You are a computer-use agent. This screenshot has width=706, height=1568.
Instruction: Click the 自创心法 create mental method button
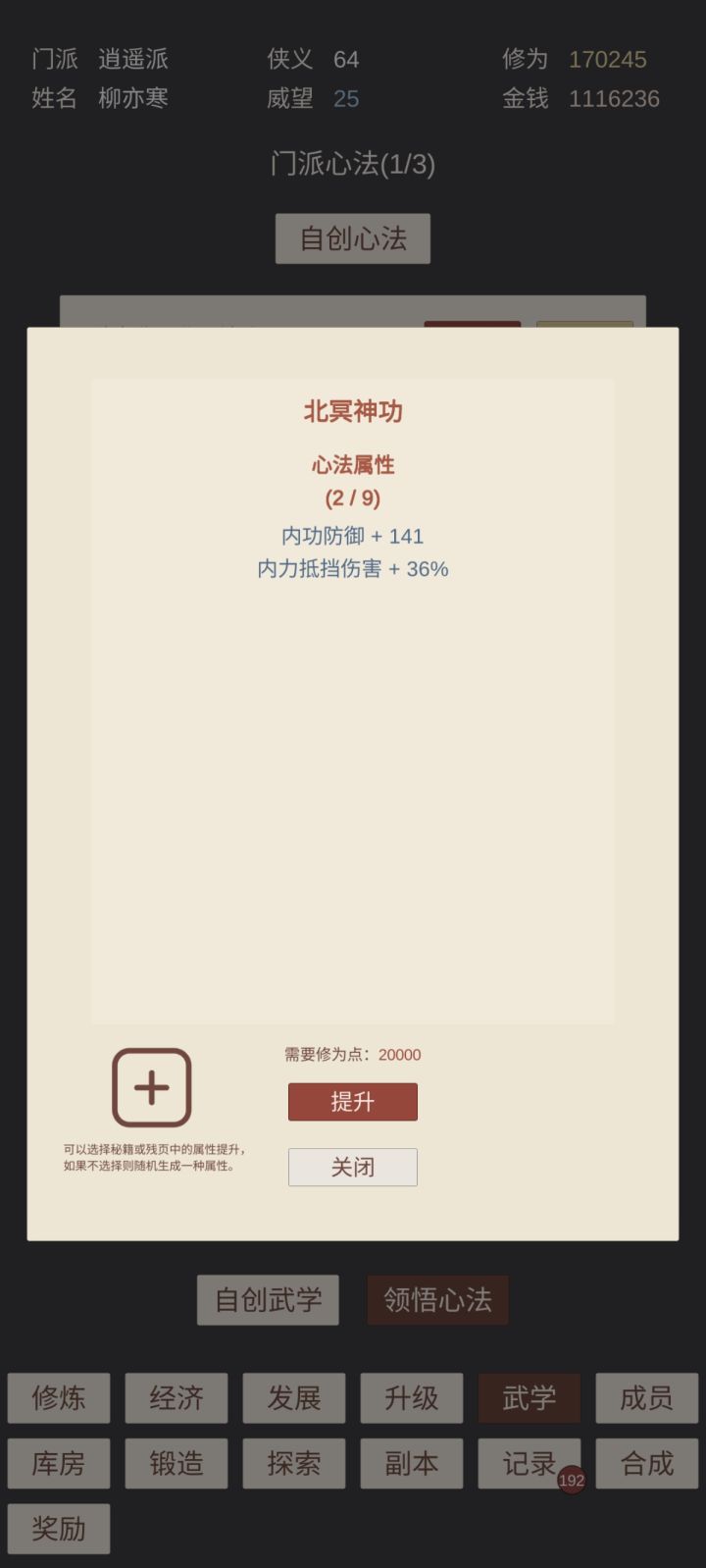click(x=353, y=237)
